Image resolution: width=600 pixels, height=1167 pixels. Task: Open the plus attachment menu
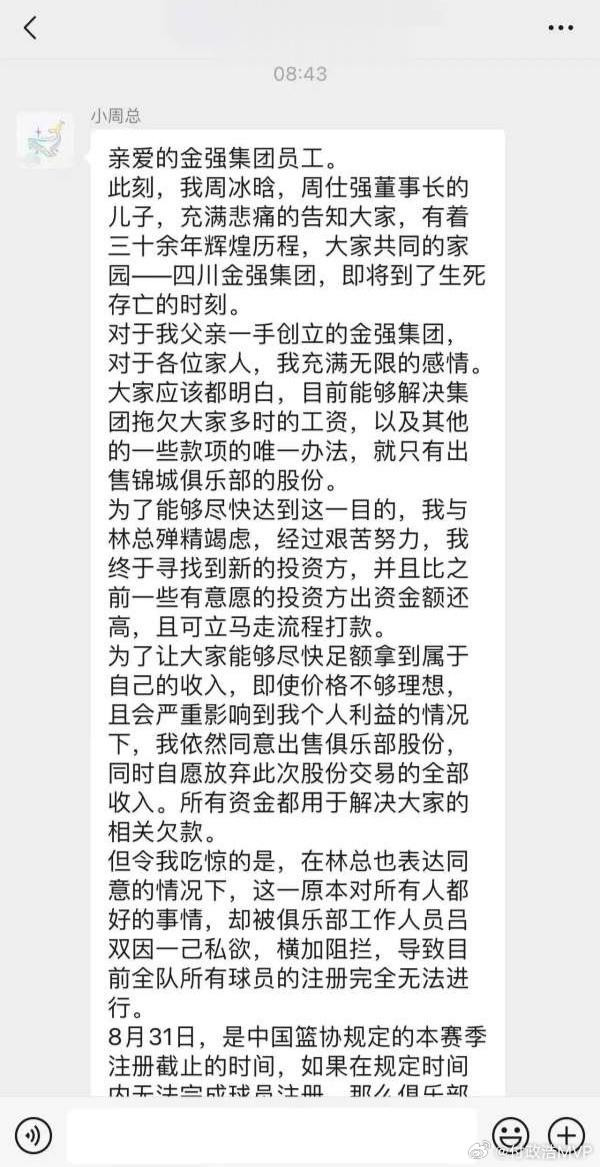tap(566, 1135)
